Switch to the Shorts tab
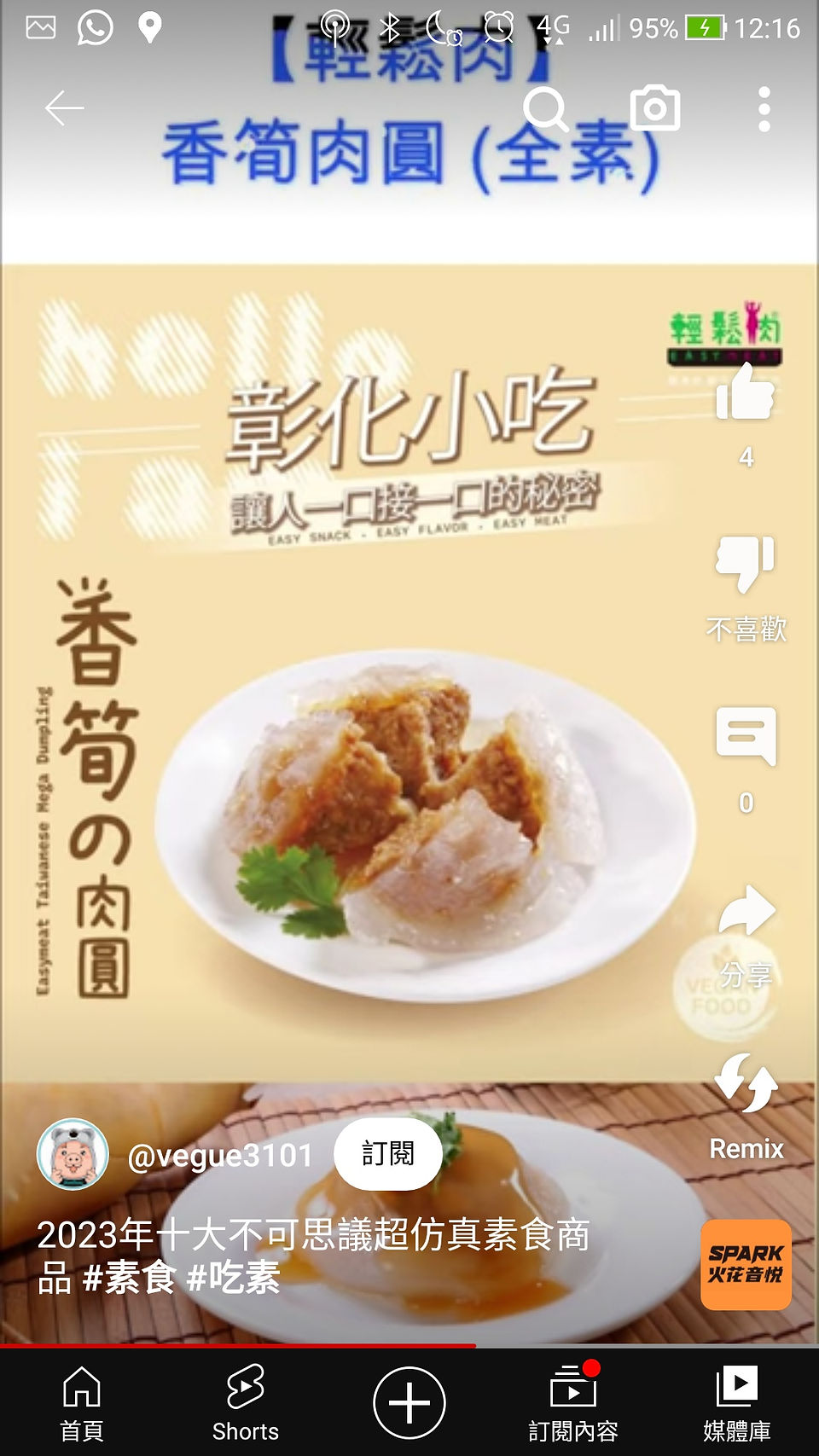The width and height of the screenshot is (819, 1456). [246, 1402]
